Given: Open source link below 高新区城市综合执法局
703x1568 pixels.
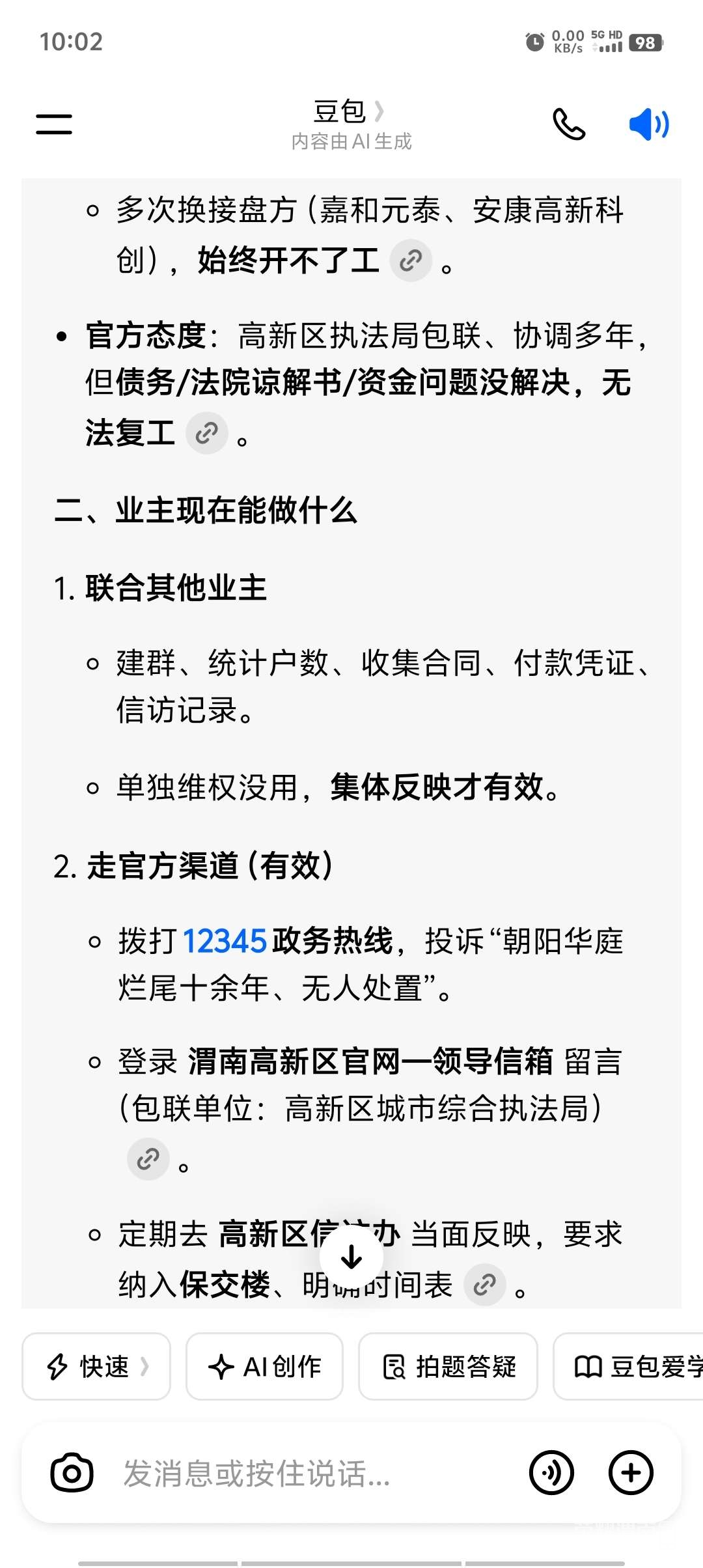Looking at the screenshot, I should [x=148, y=1159].
